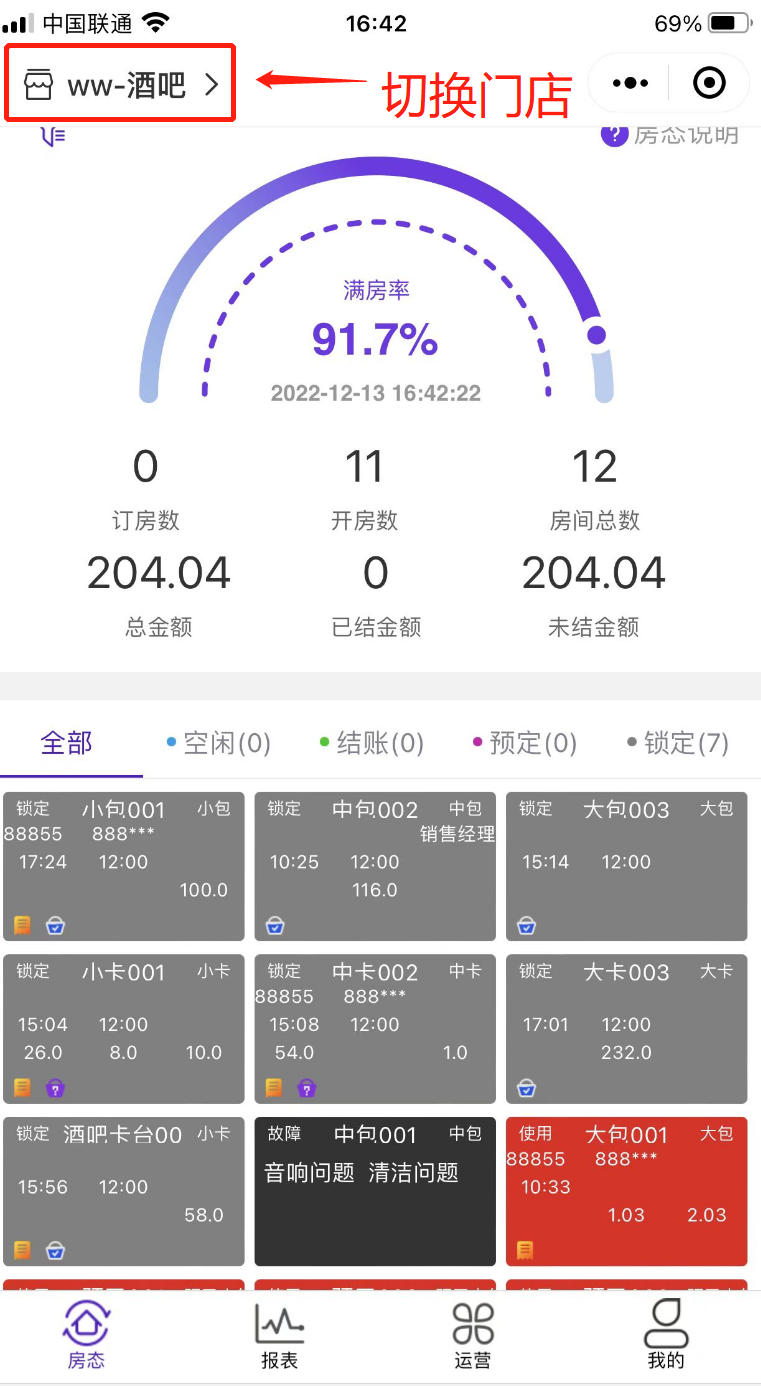This screenshot has height=1386, width=761.
Task: Open room card 小卡001
Action: pyautogui.click(x=124, y=1029)
